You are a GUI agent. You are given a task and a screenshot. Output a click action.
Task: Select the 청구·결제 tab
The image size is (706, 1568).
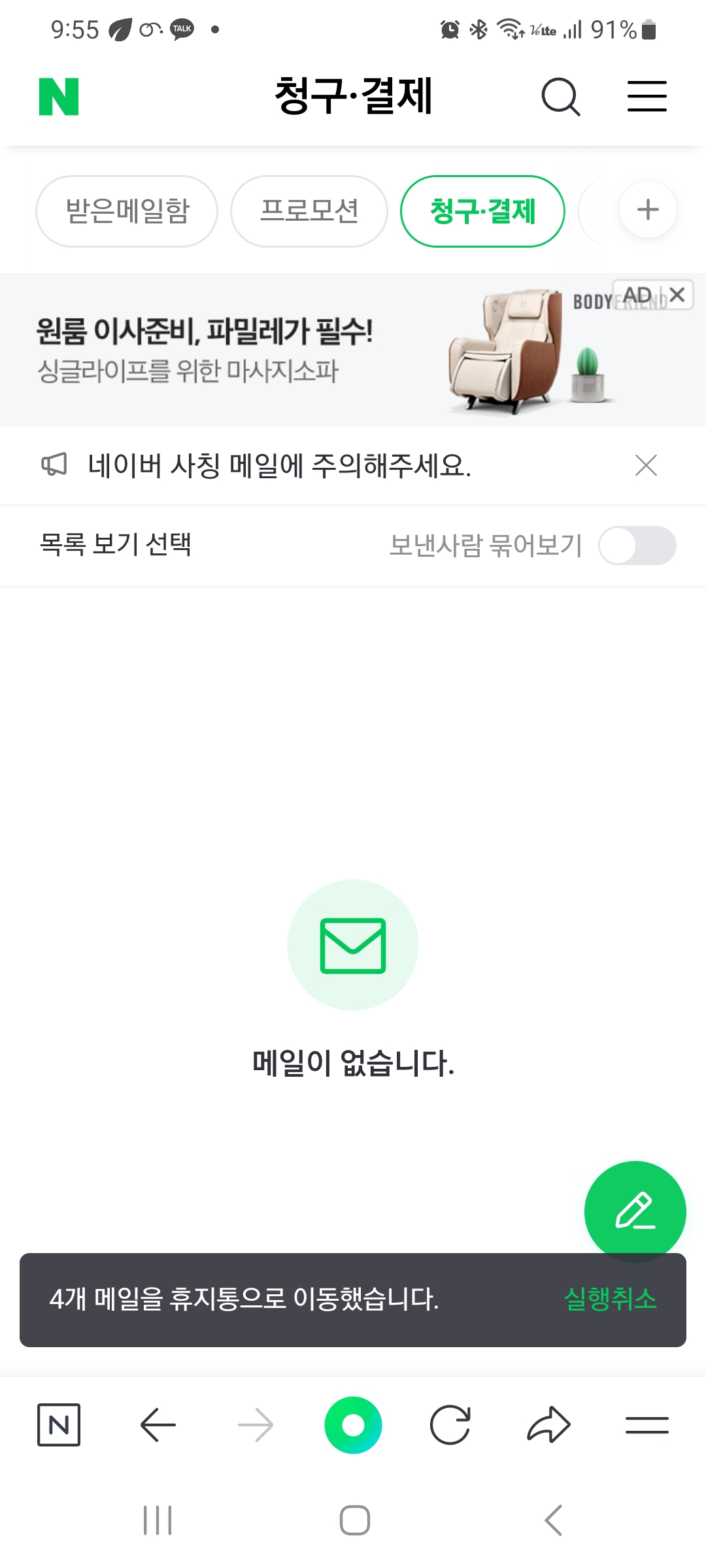point(482,211)
